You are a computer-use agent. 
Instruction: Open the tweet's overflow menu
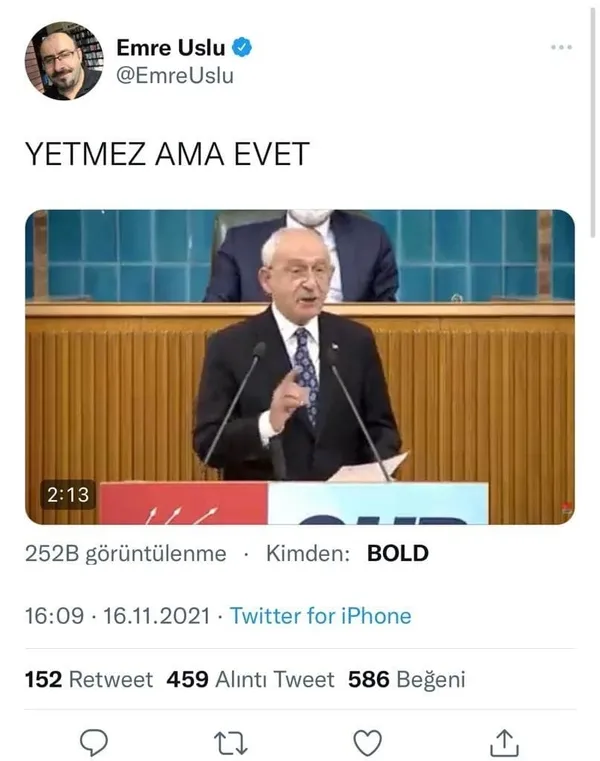click(x=562, y=47)
